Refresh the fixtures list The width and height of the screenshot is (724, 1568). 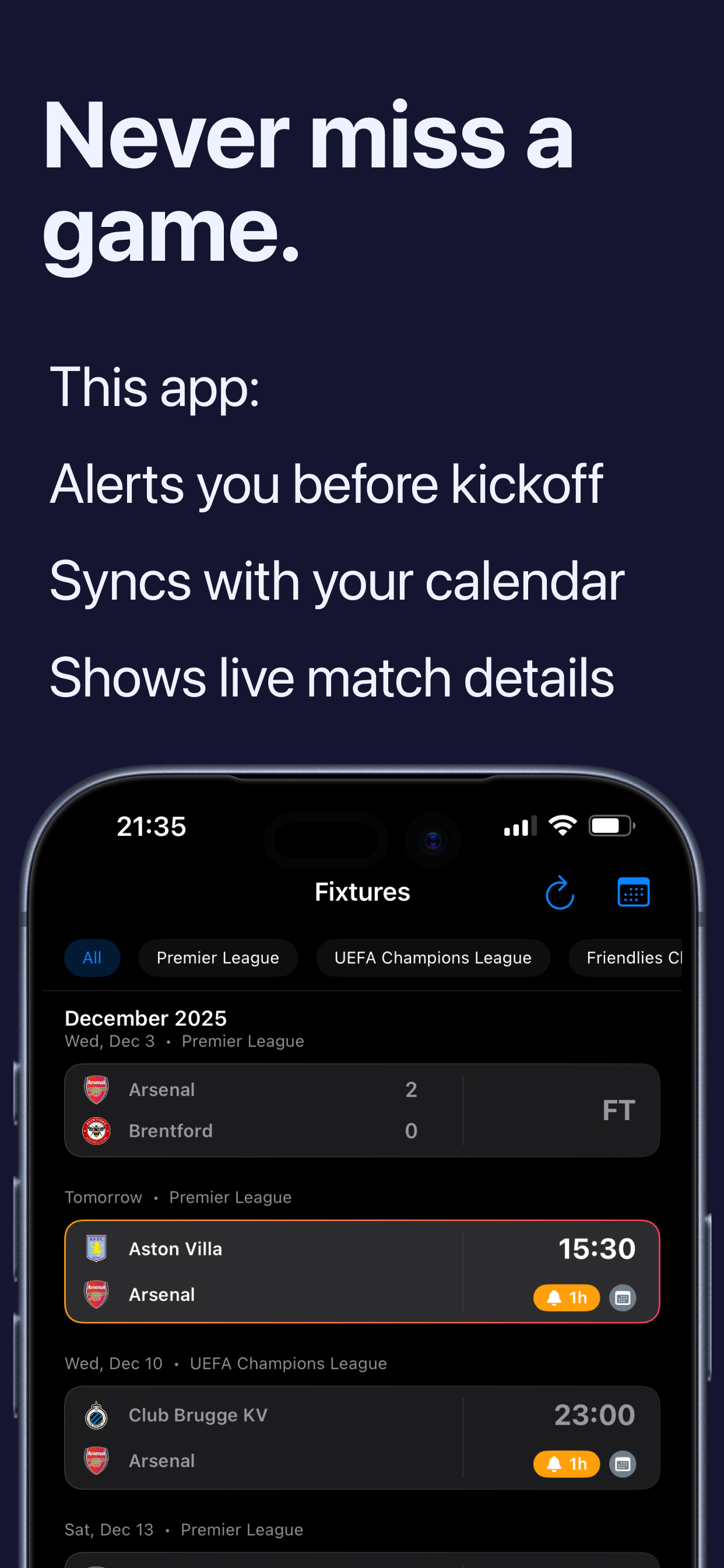click(560, 892)
